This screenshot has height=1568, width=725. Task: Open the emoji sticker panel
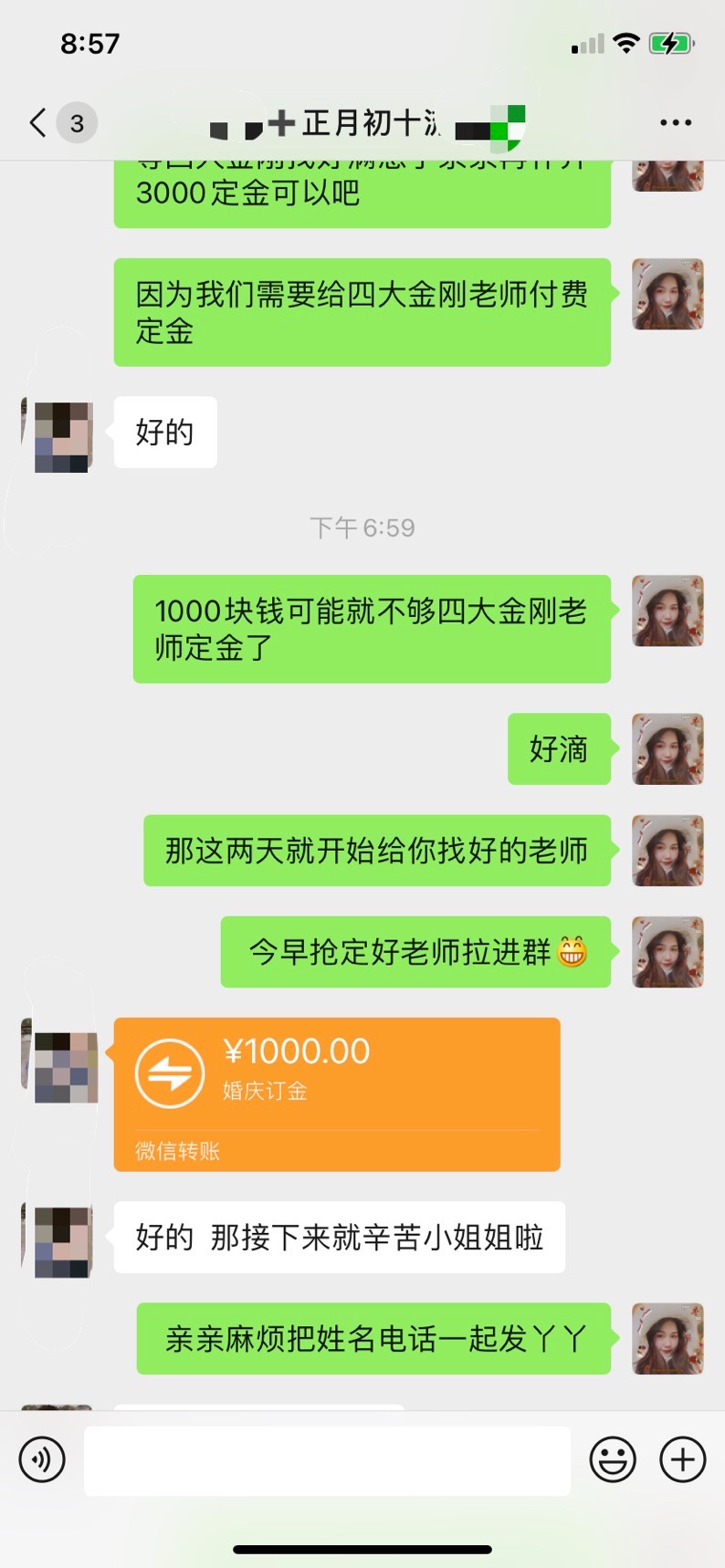613,1459
